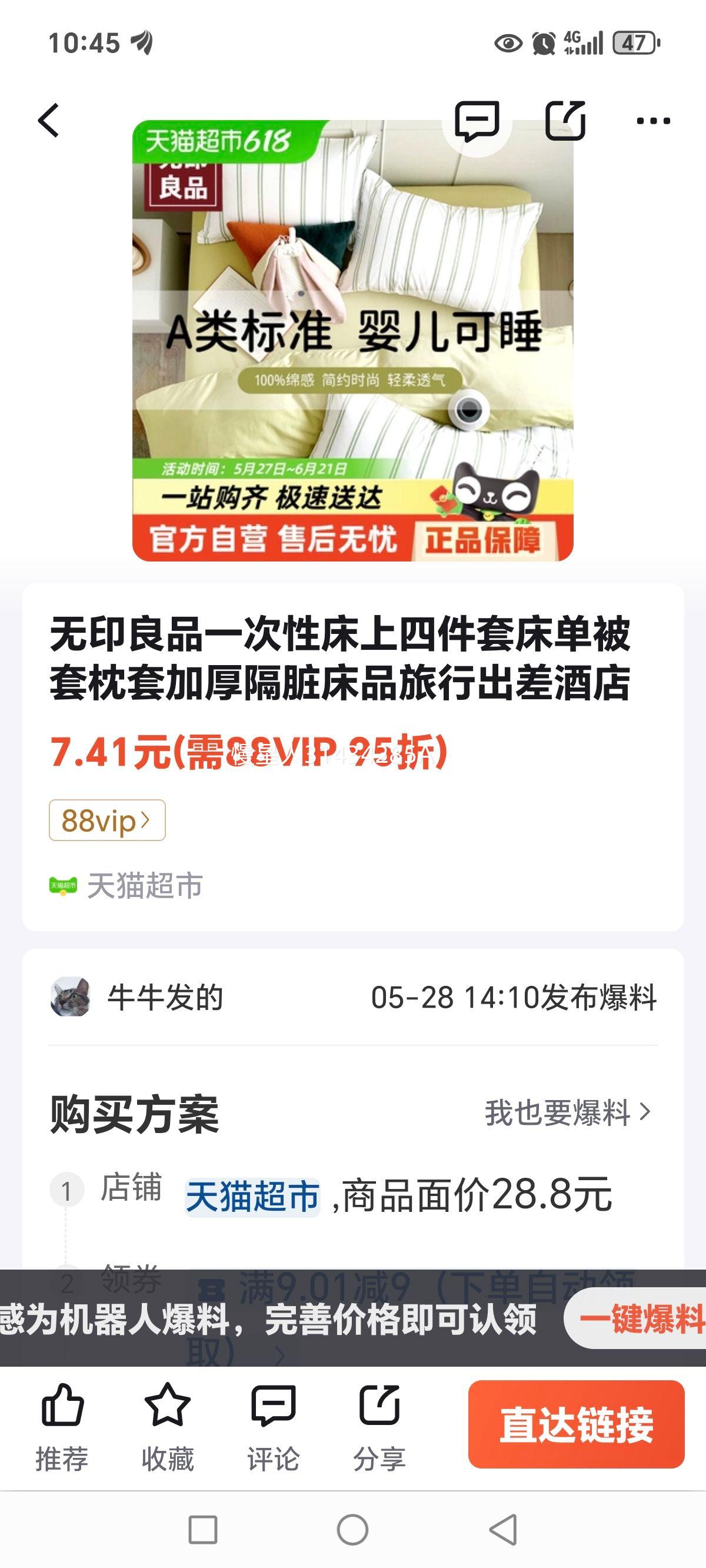The width and height of the screenshot is (706, 1568).
Task: Tap 一键爆料 button on banner
Action: pos(639,1318)
